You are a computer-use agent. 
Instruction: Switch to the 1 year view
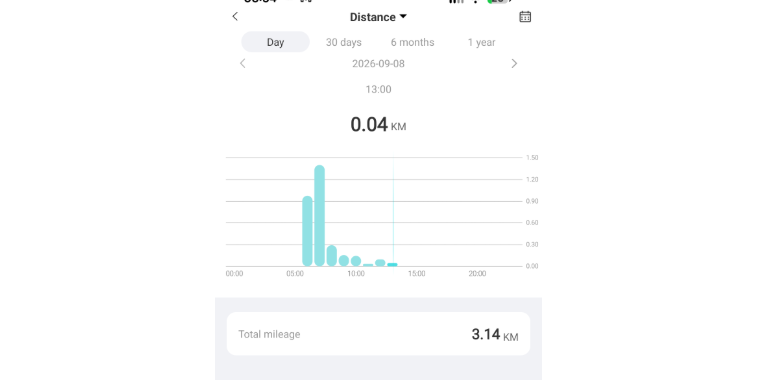pyautogui.click(x=481, y=42)
